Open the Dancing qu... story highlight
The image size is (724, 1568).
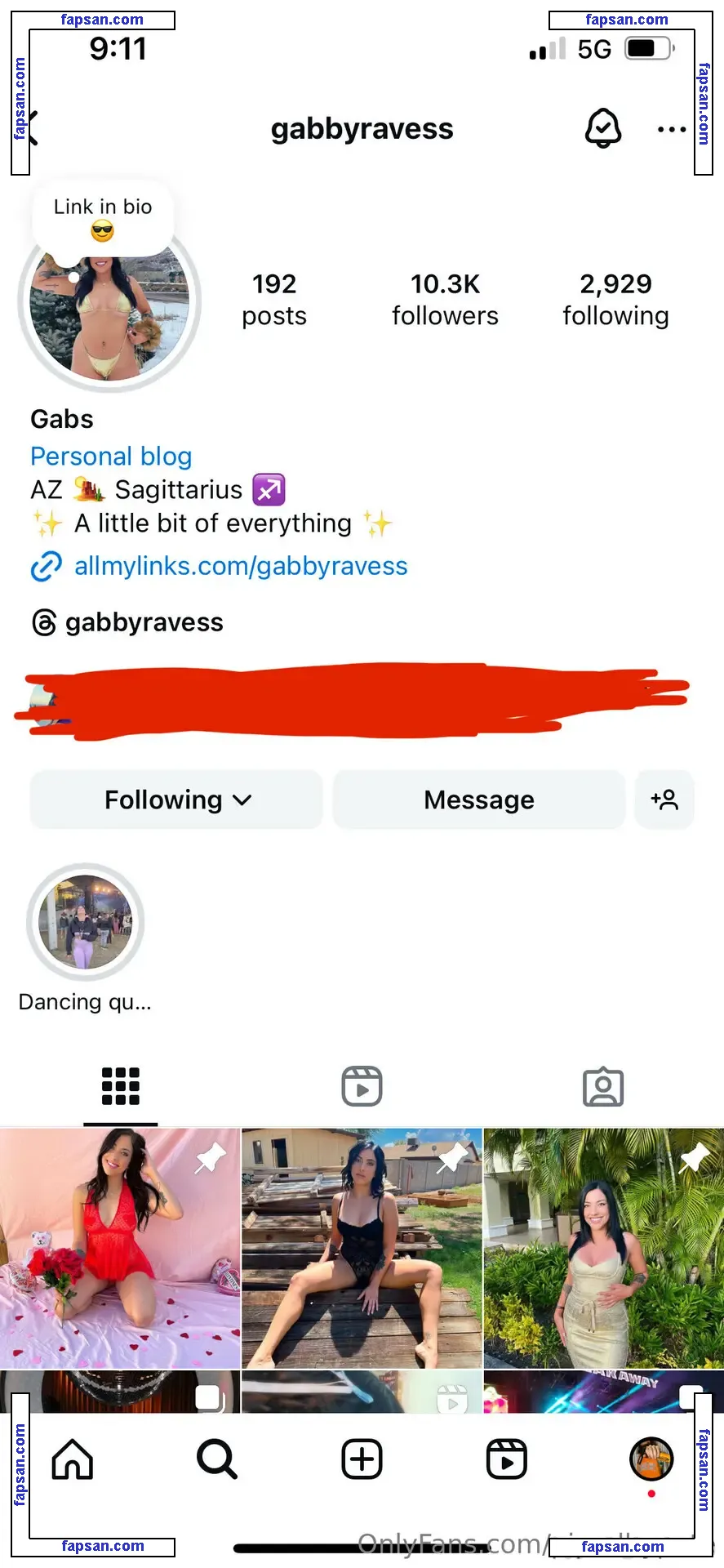[86, 922]
